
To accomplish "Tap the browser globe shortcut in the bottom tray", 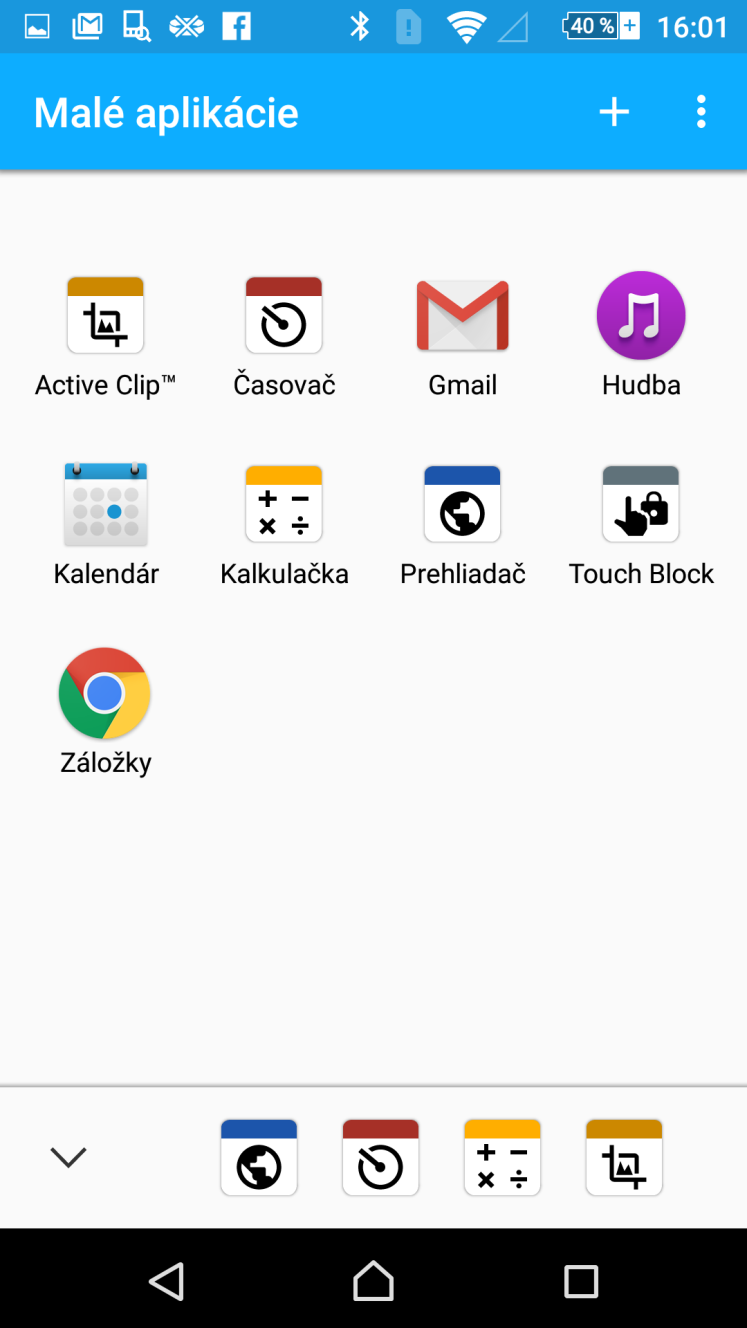I will 259,1157.
